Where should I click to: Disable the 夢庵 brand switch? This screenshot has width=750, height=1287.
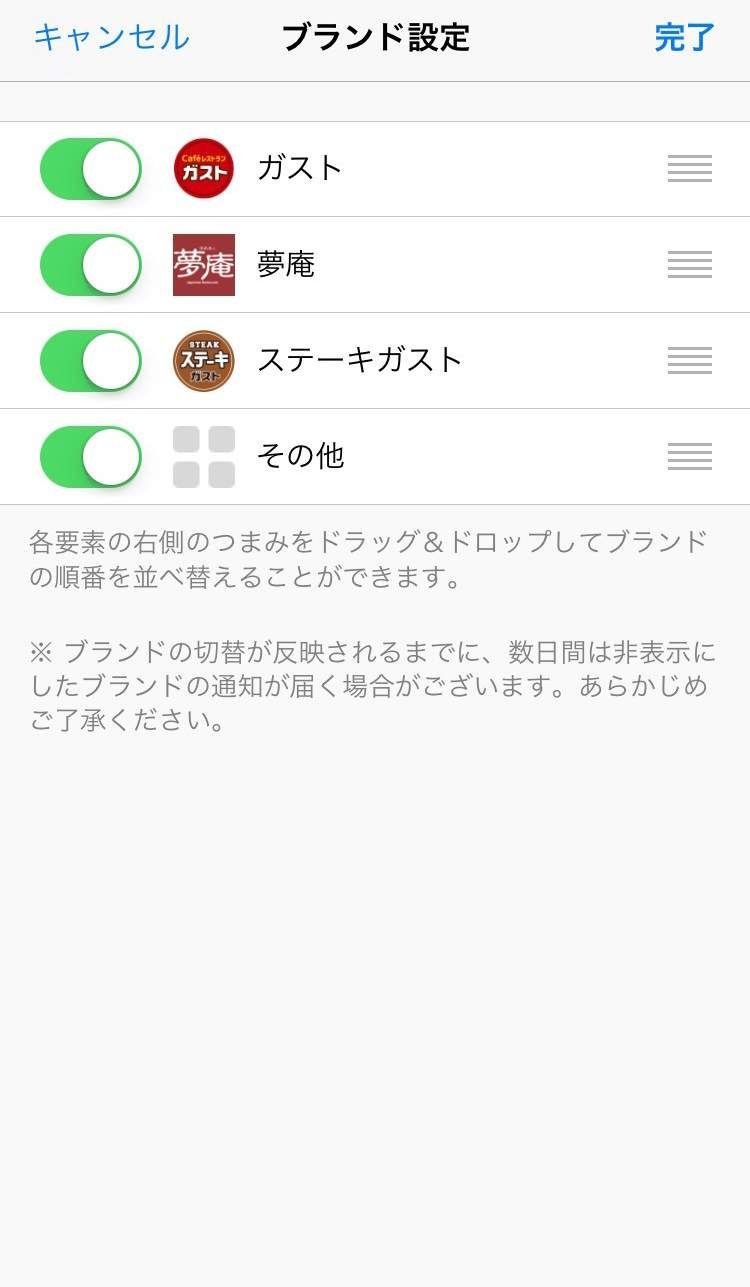(91, 265)
